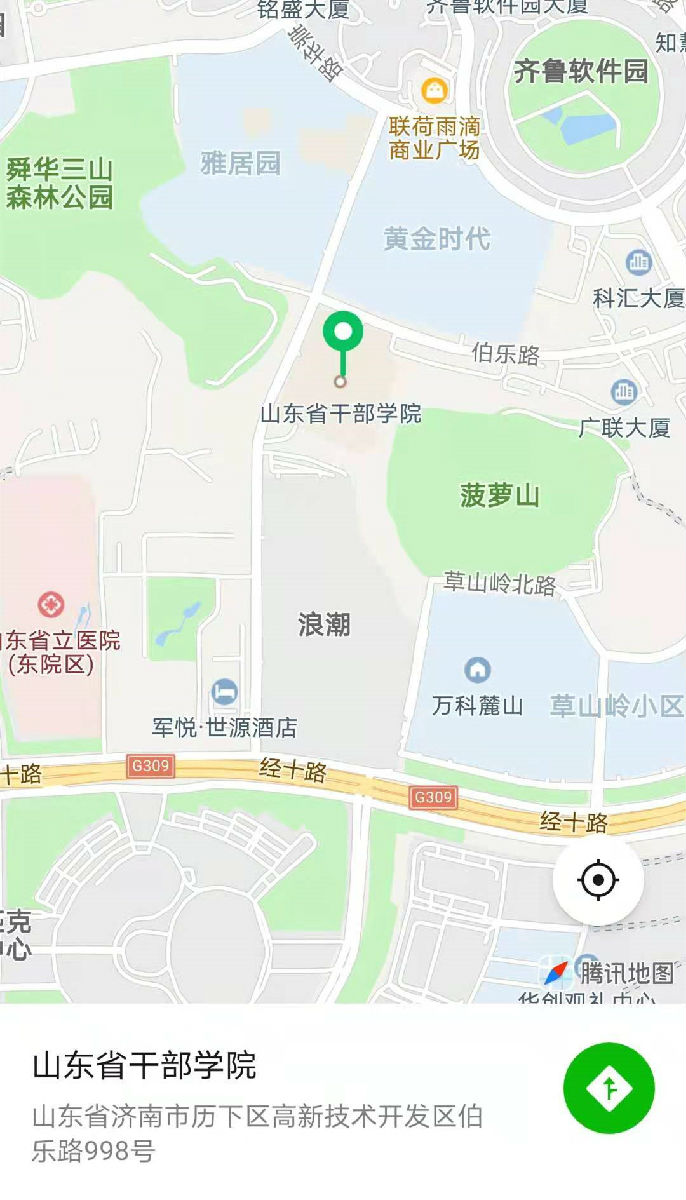Start navigation to 山东省干部学院

point(609,1088)
